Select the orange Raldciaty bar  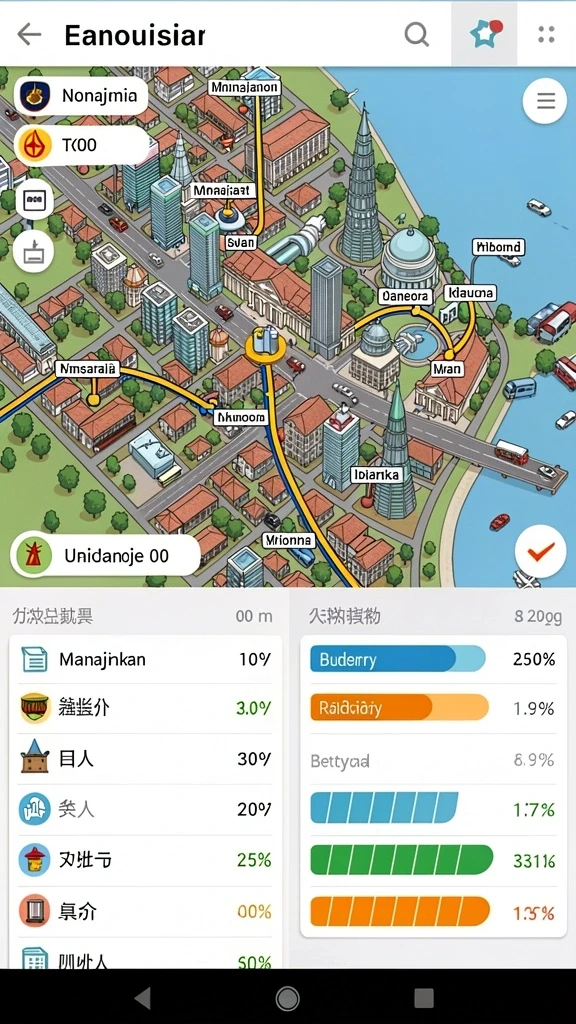click(398, 707)
